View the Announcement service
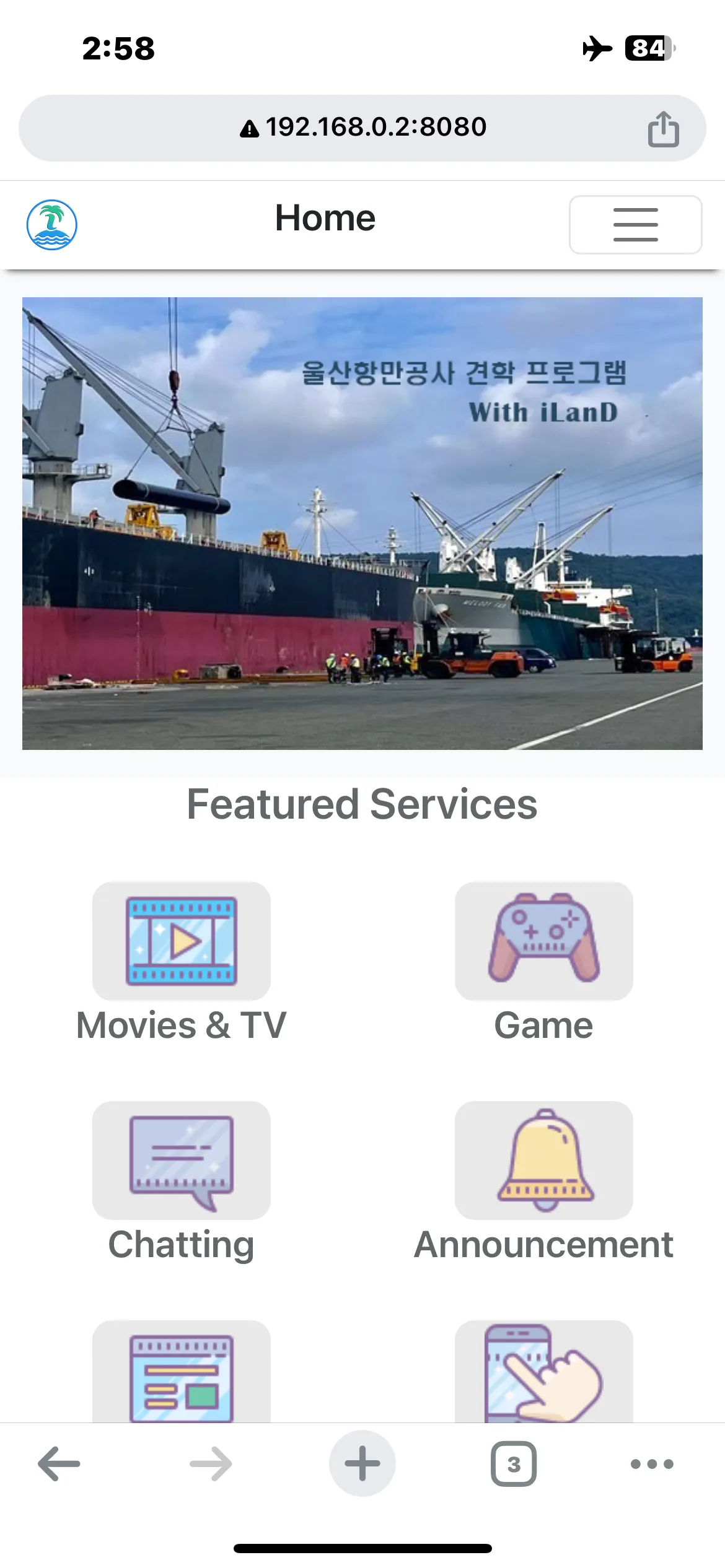Viewport: 725px width, 1568px height. (x=543, y=1161)
